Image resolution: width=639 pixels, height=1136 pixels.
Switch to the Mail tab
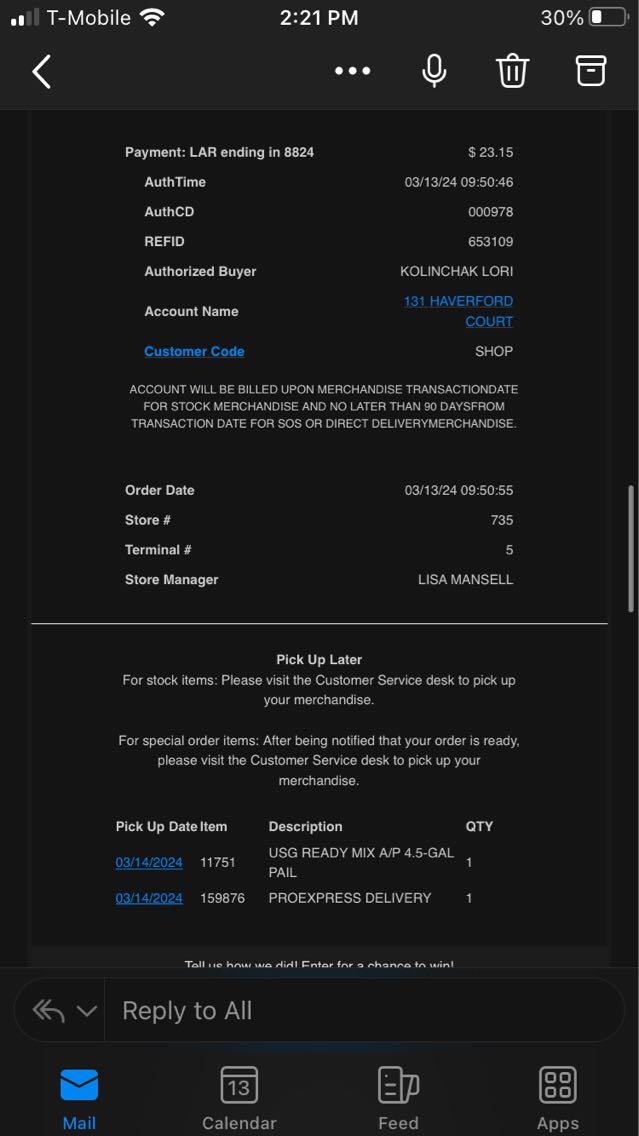79,1097
